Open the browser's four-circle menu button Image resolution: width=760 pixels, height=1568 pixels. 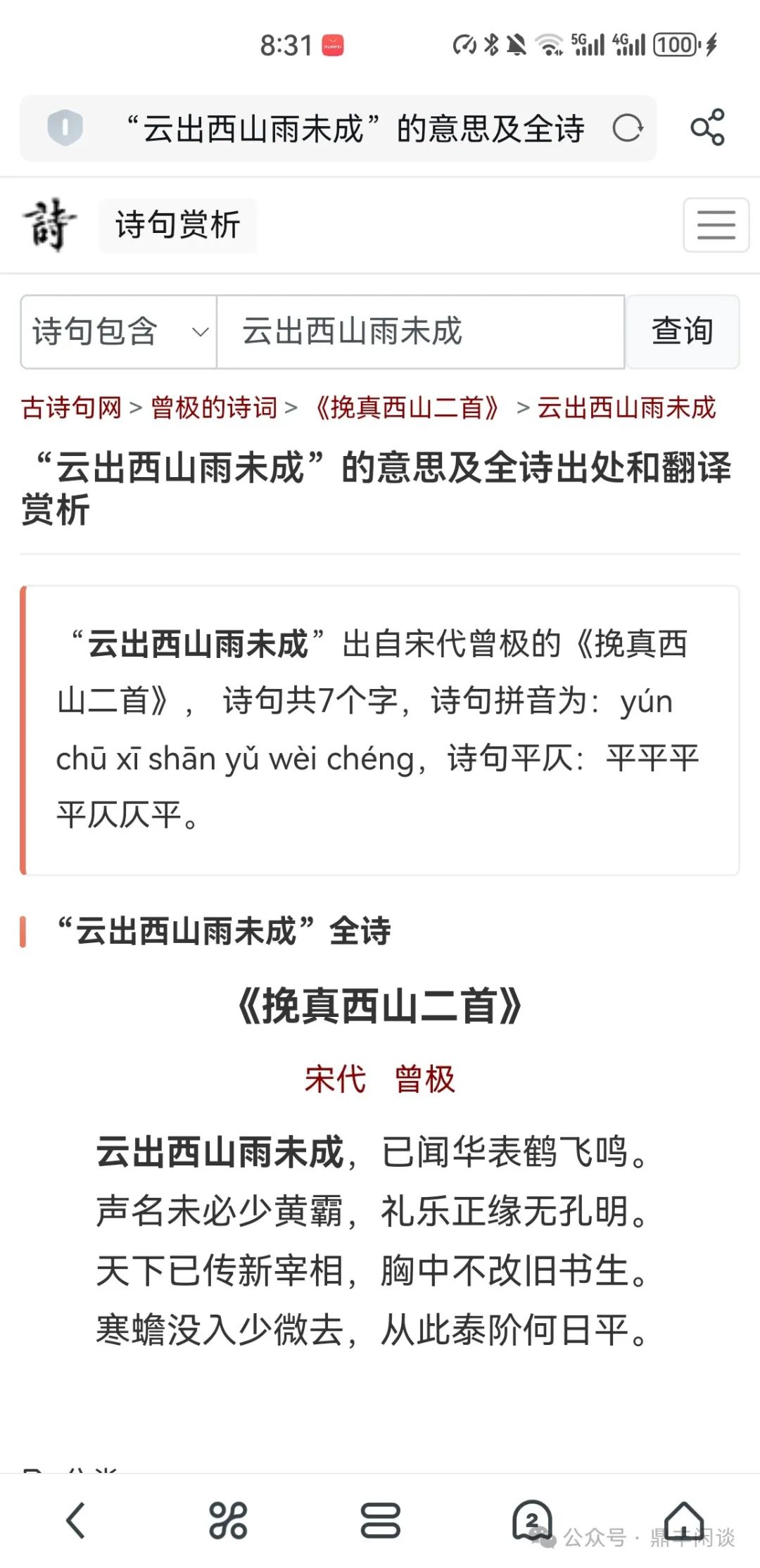[x=228, y=1520]
